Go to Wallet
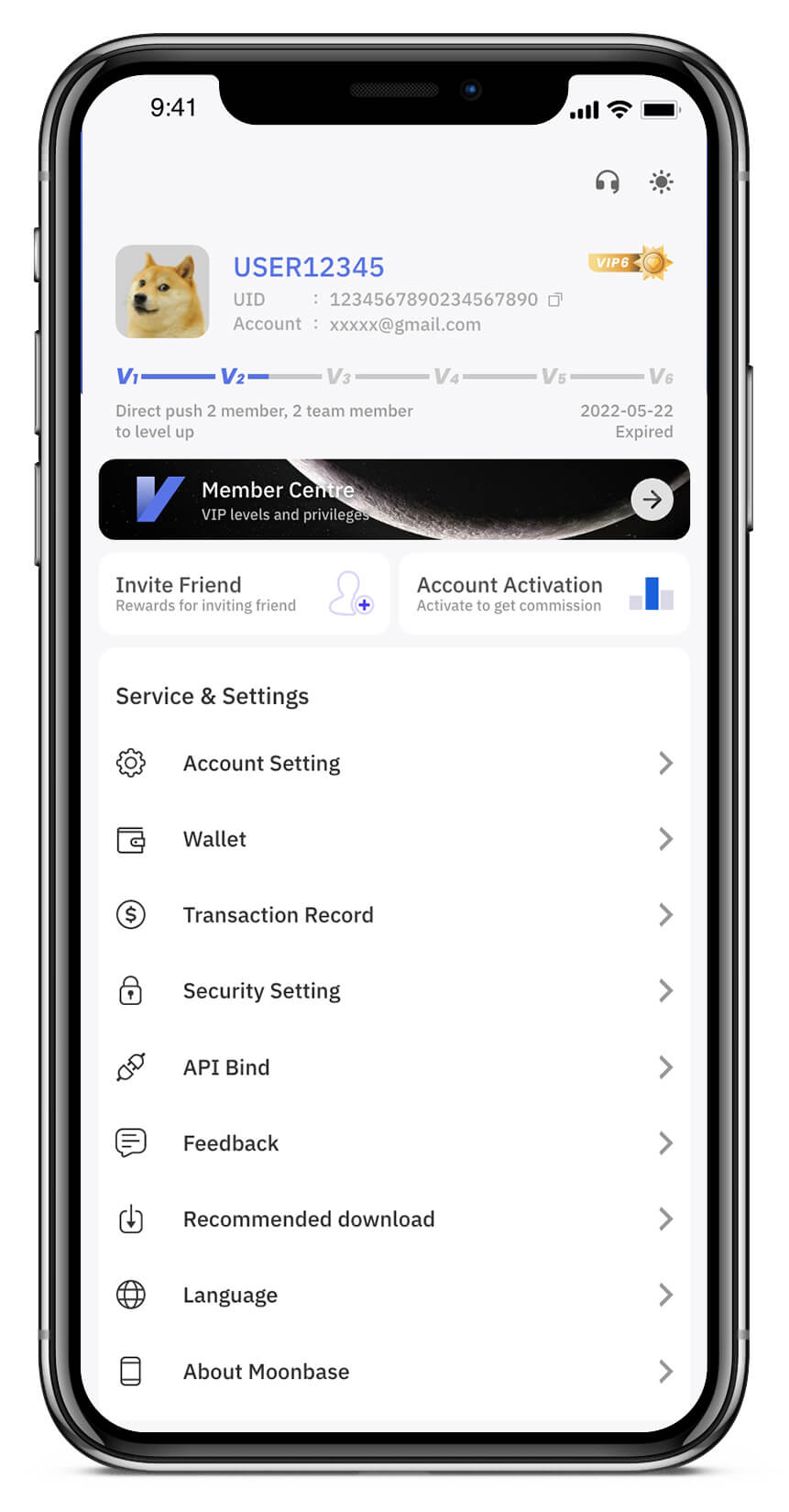 (x=394, y=839)
